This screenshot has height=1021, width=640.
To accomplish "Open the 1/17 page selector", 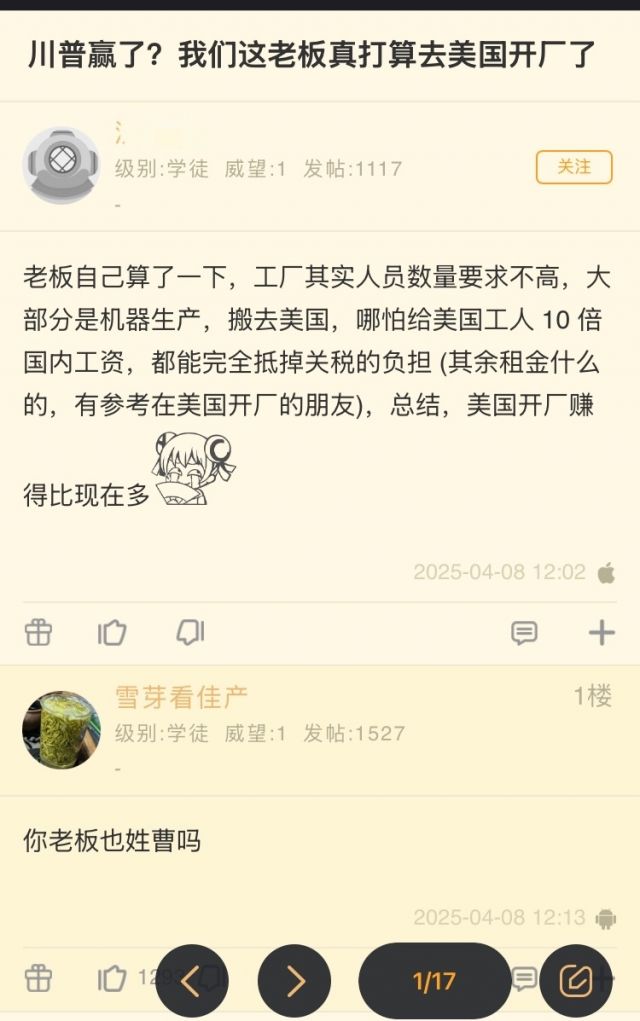I will [434, 981].
